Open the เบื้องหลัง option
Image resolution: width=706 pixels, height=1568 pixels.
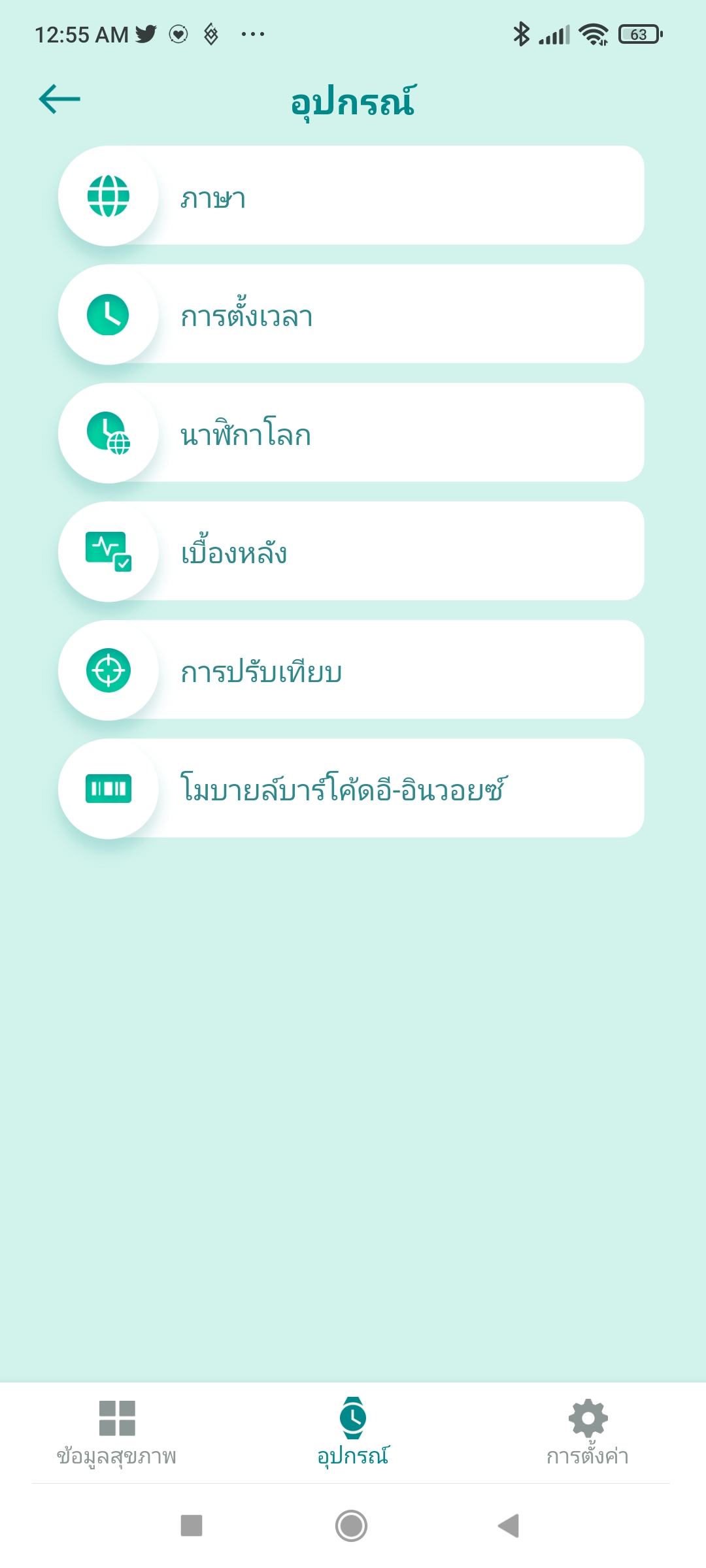tap(351, 551)
